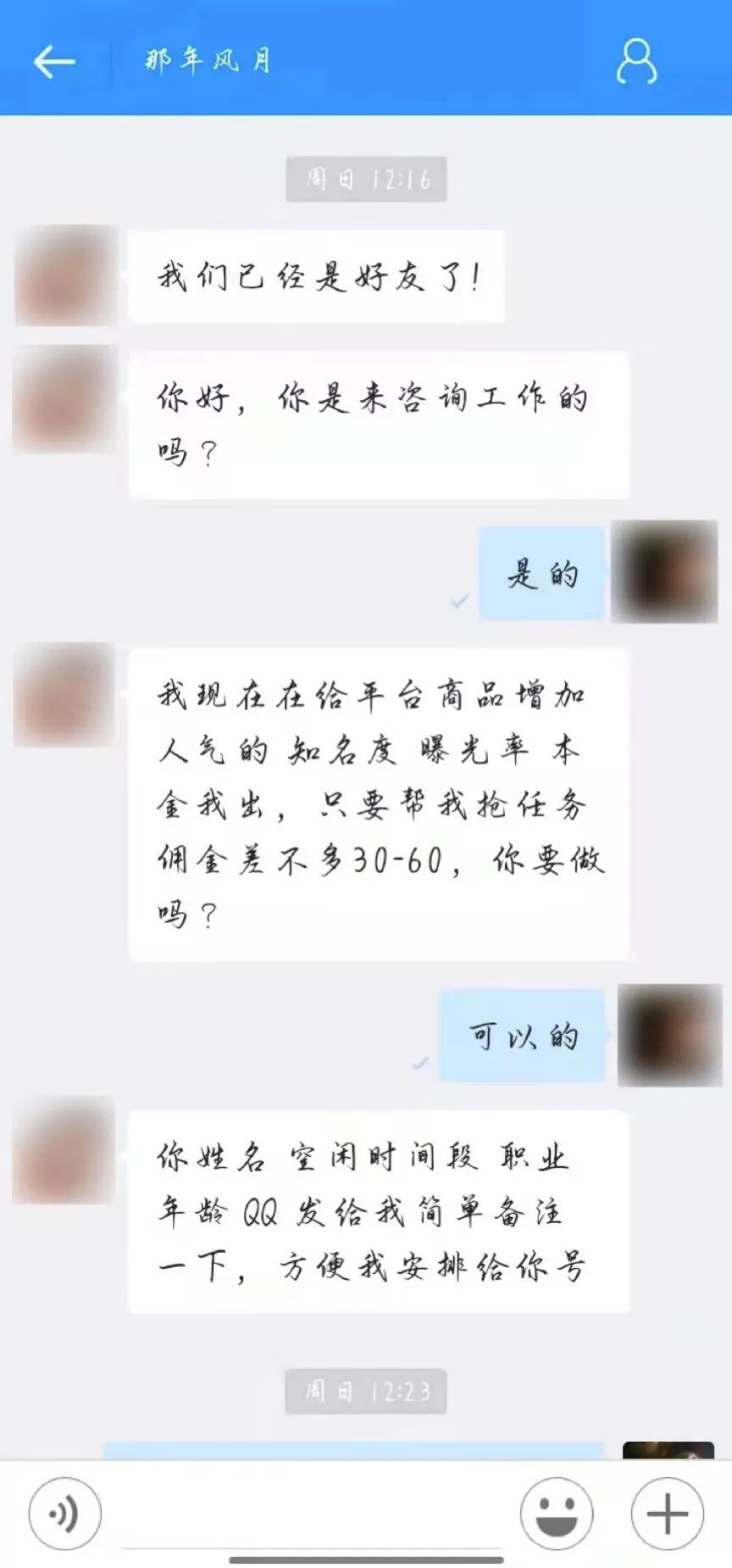Screen dimensions: 732x1568
Task: Click the 可以的 reply bubble
Action: [x=522, y=1037]
